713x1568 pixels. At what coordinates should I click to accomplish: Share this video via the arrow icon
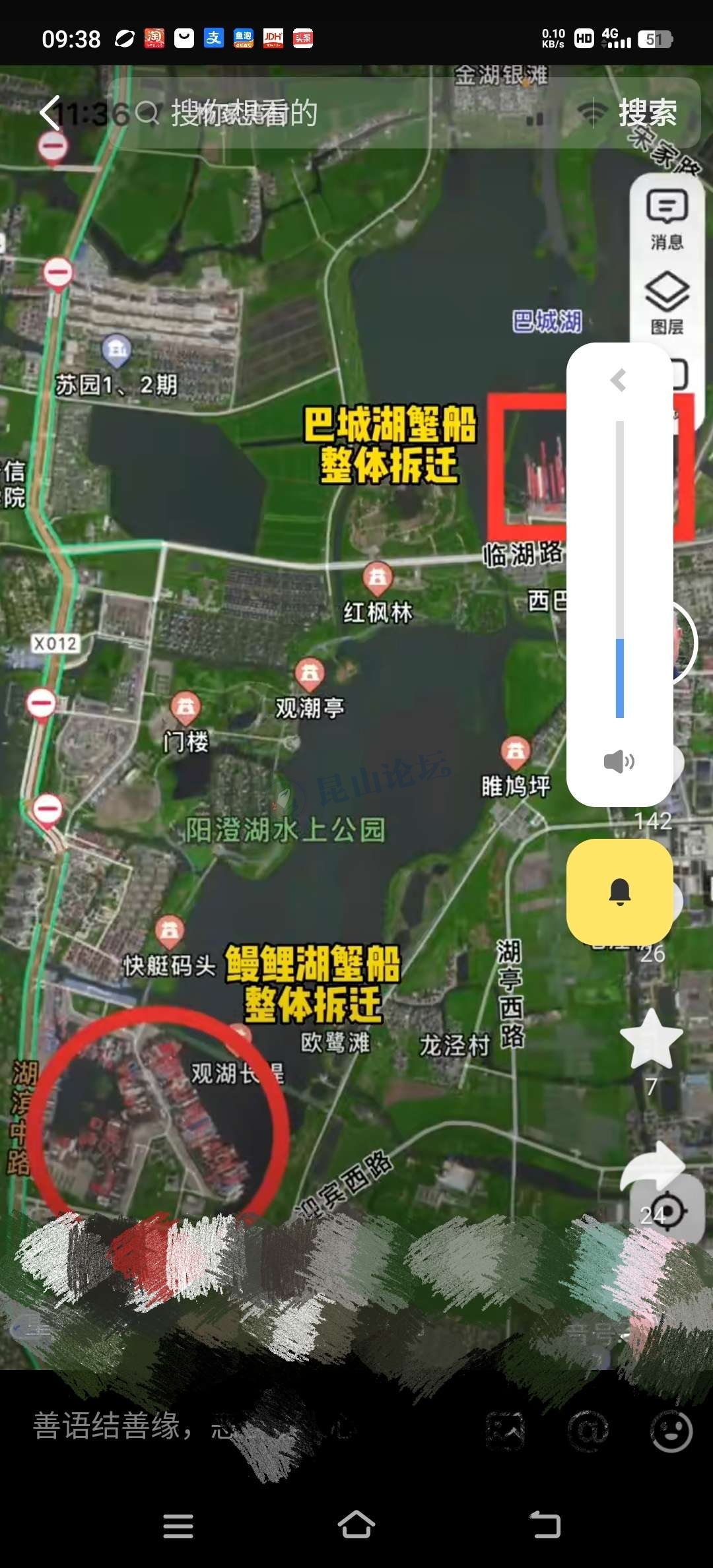click(653, 1165)
